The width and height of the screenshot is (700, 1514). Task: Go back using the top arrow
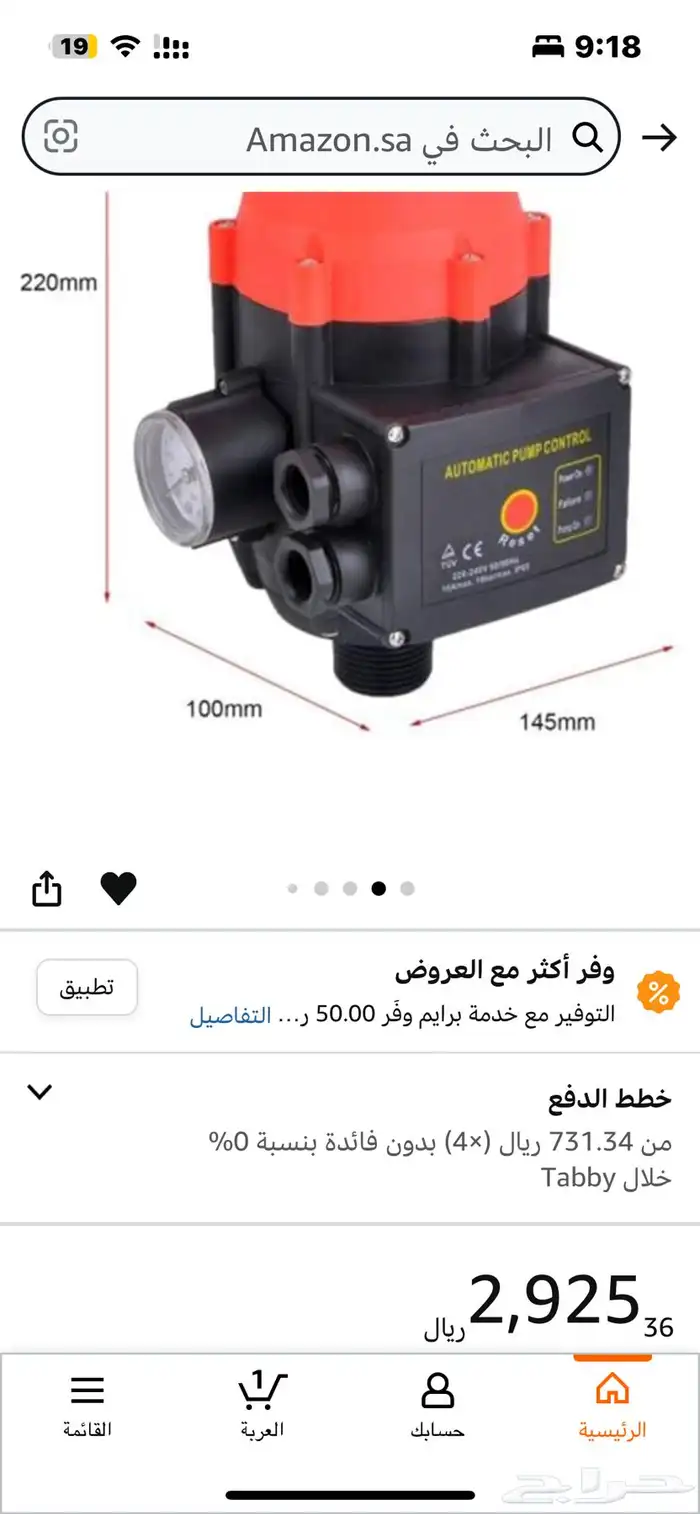(659, 138)
